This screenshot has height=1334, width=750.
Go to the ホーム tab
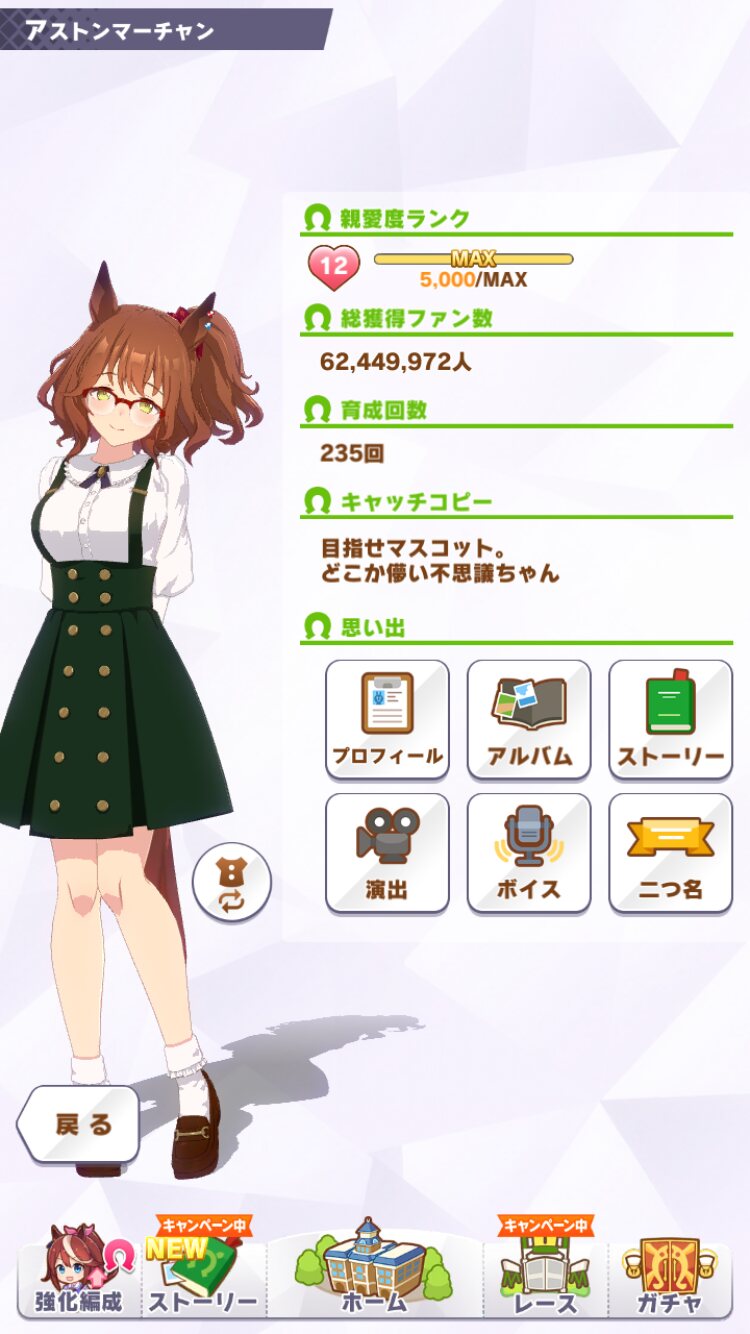pos(374,1268)
